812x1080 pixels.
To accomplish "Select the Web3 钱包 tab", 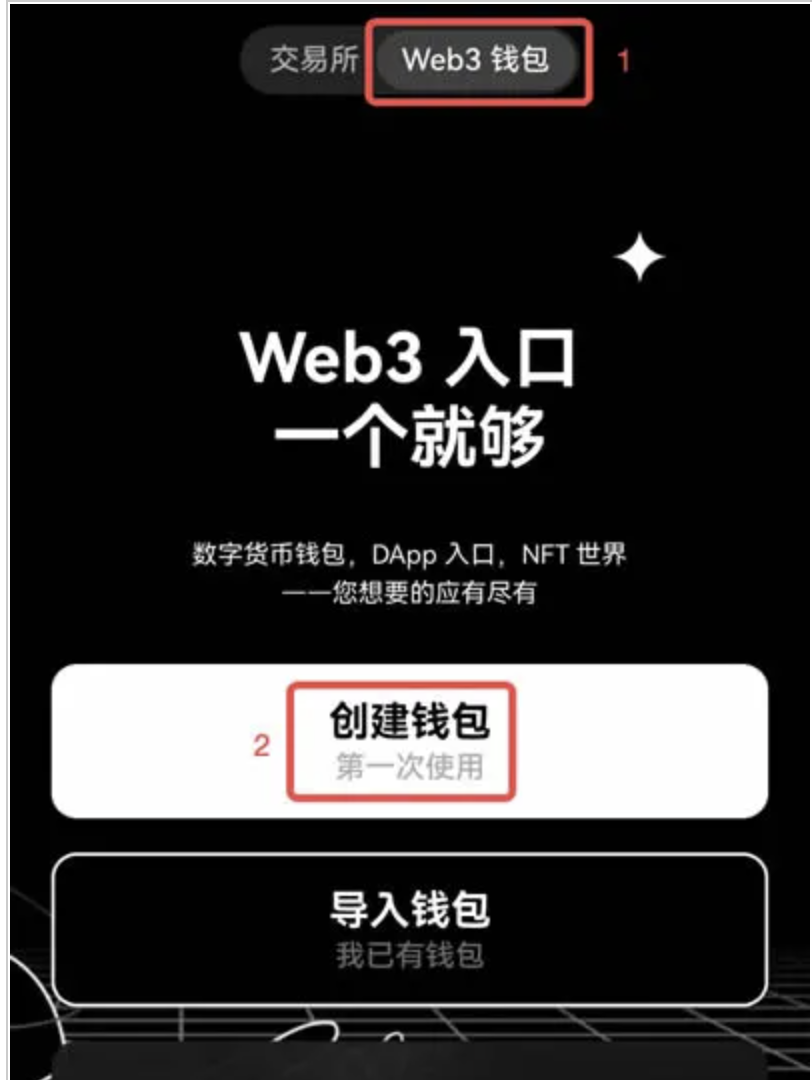I will click(476, 60).
